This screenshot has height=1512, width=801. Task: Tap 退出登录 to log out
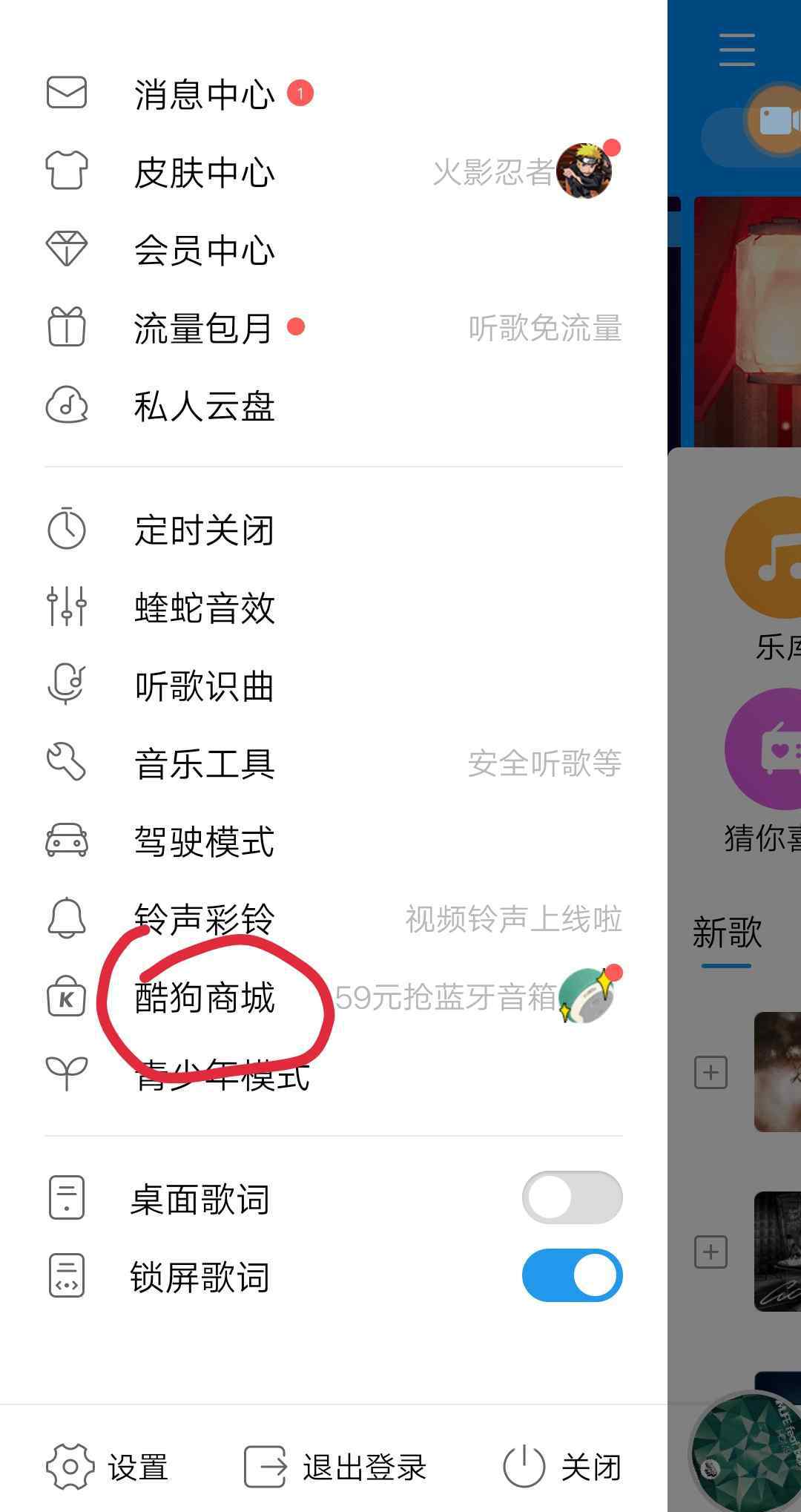coord(335,1467)
